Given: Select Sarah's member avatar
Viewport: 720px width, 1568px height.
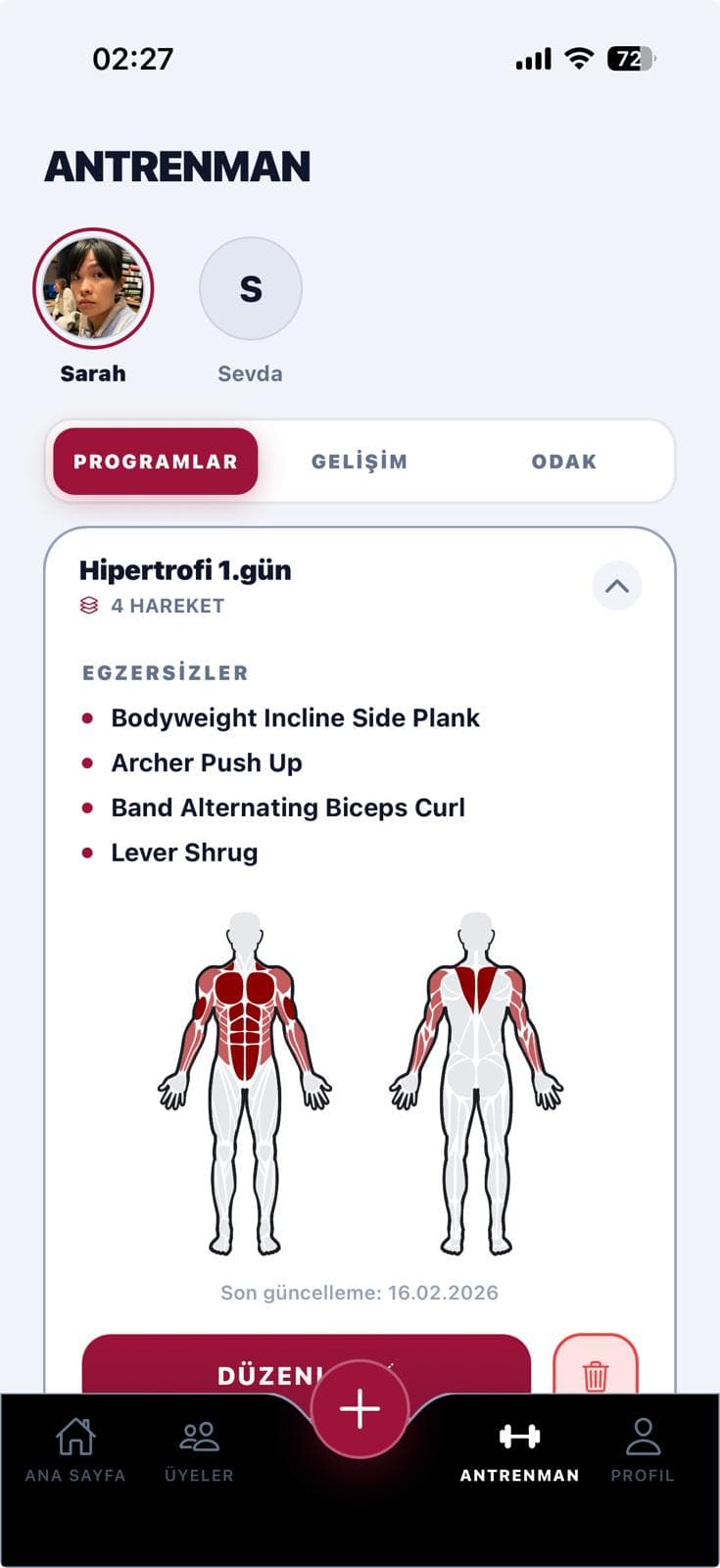Looking at the screenshot, I should point(93,289).
